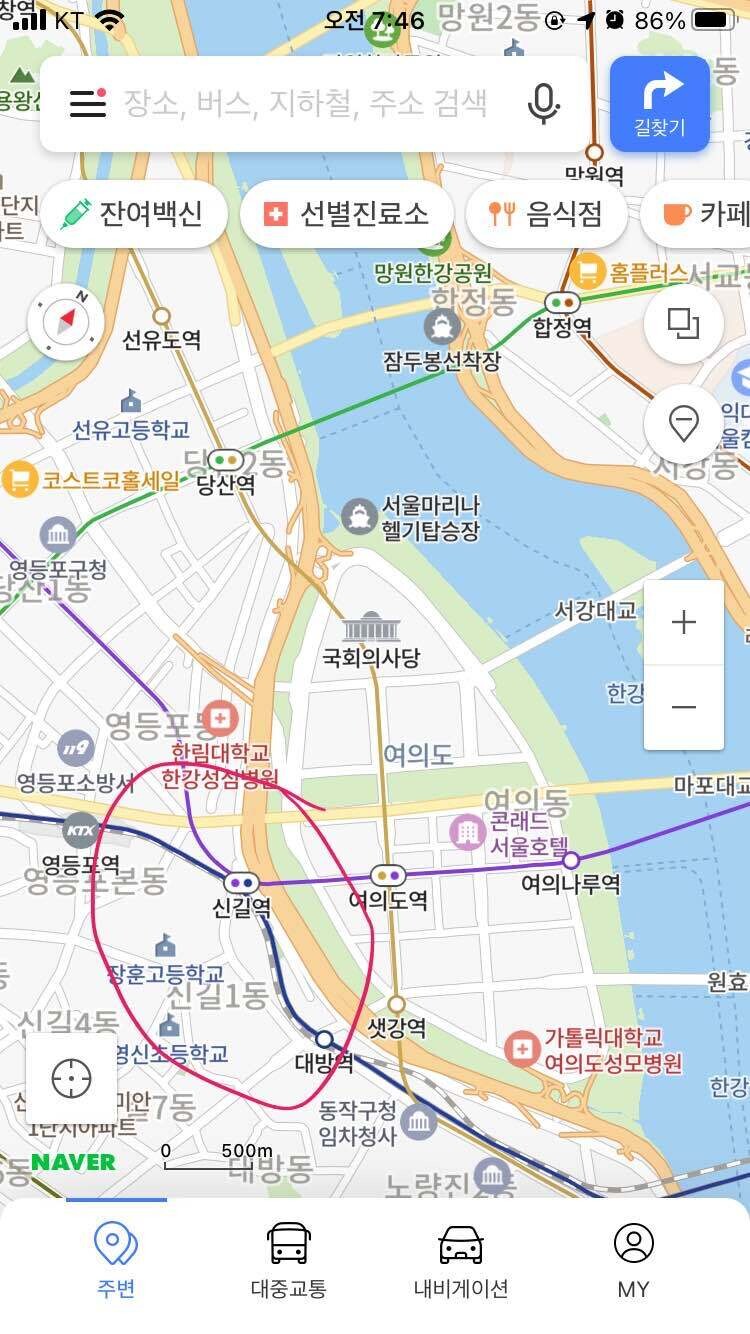Tap the voice search microphone icon

pos(541,103)
